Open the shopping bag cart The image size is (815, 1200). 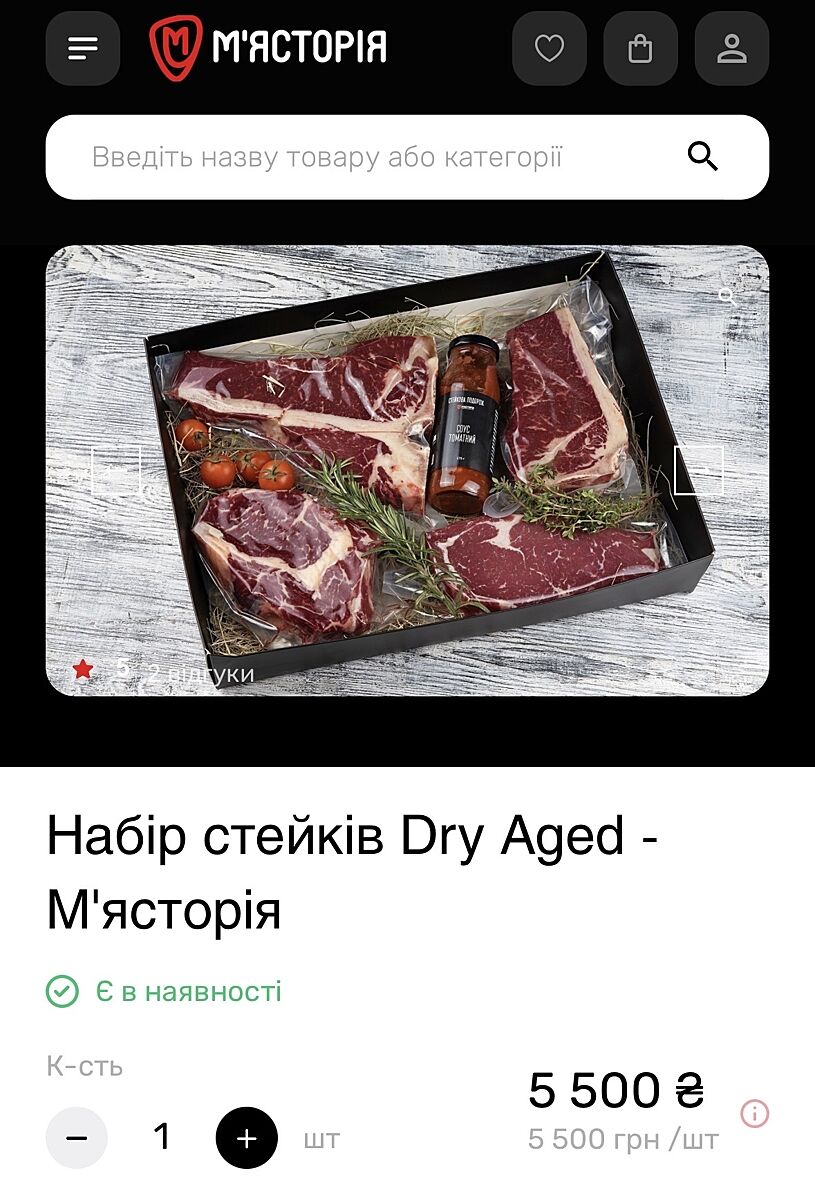click(x=640, y=48)
